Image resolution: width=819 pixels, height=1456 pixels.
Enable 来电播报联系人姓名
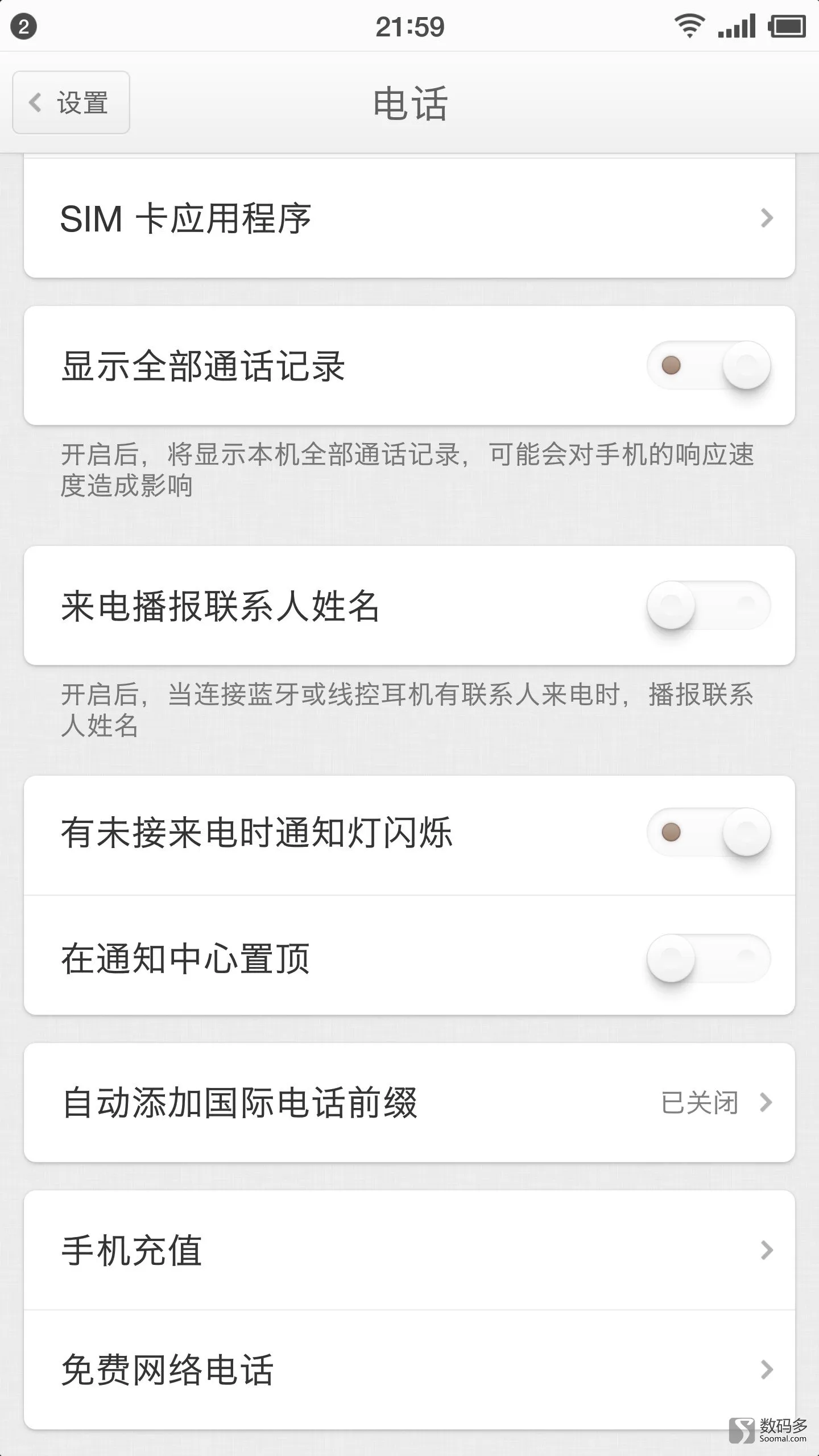coord(709,605)
